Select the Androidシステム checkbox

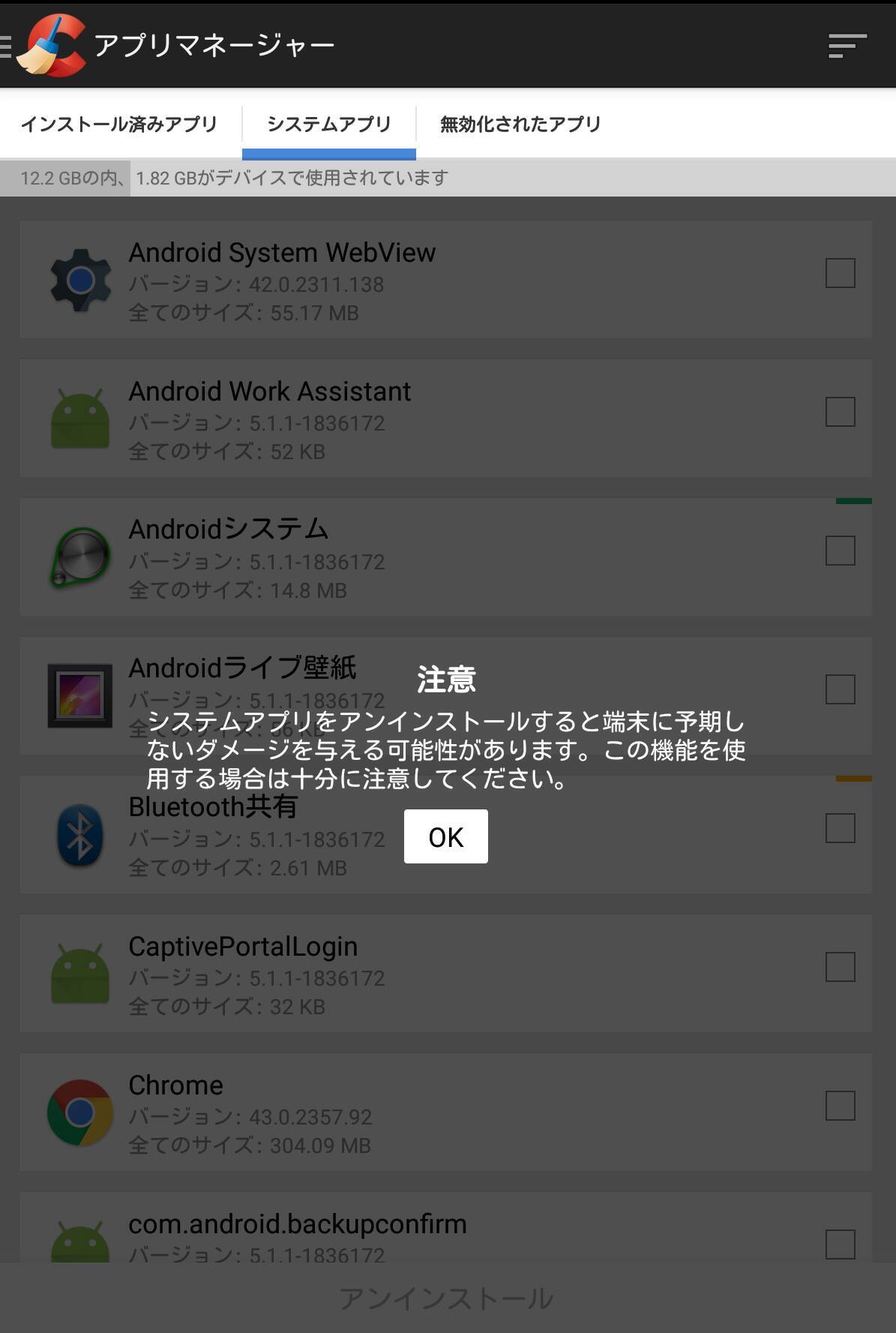(840, 551)
